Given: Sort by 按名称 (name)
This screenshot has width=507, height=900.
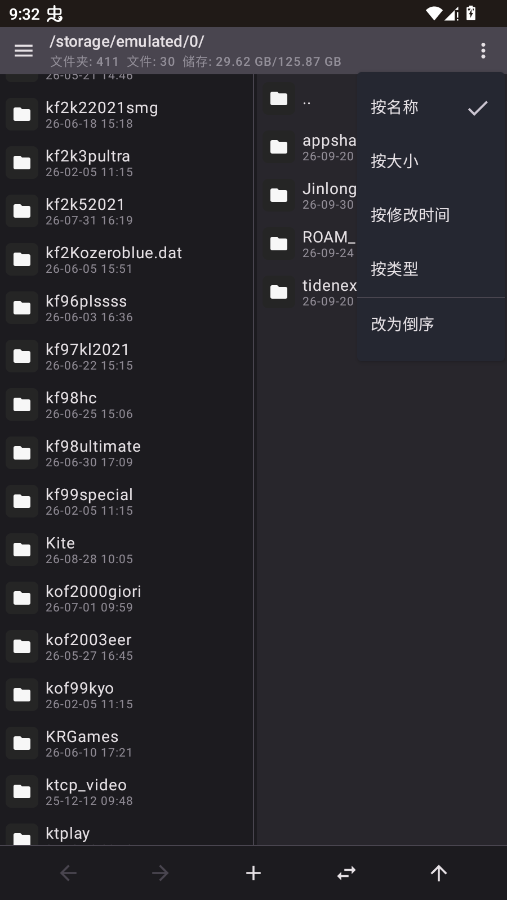Looking at the screenshot, I should tap(431, 107).
